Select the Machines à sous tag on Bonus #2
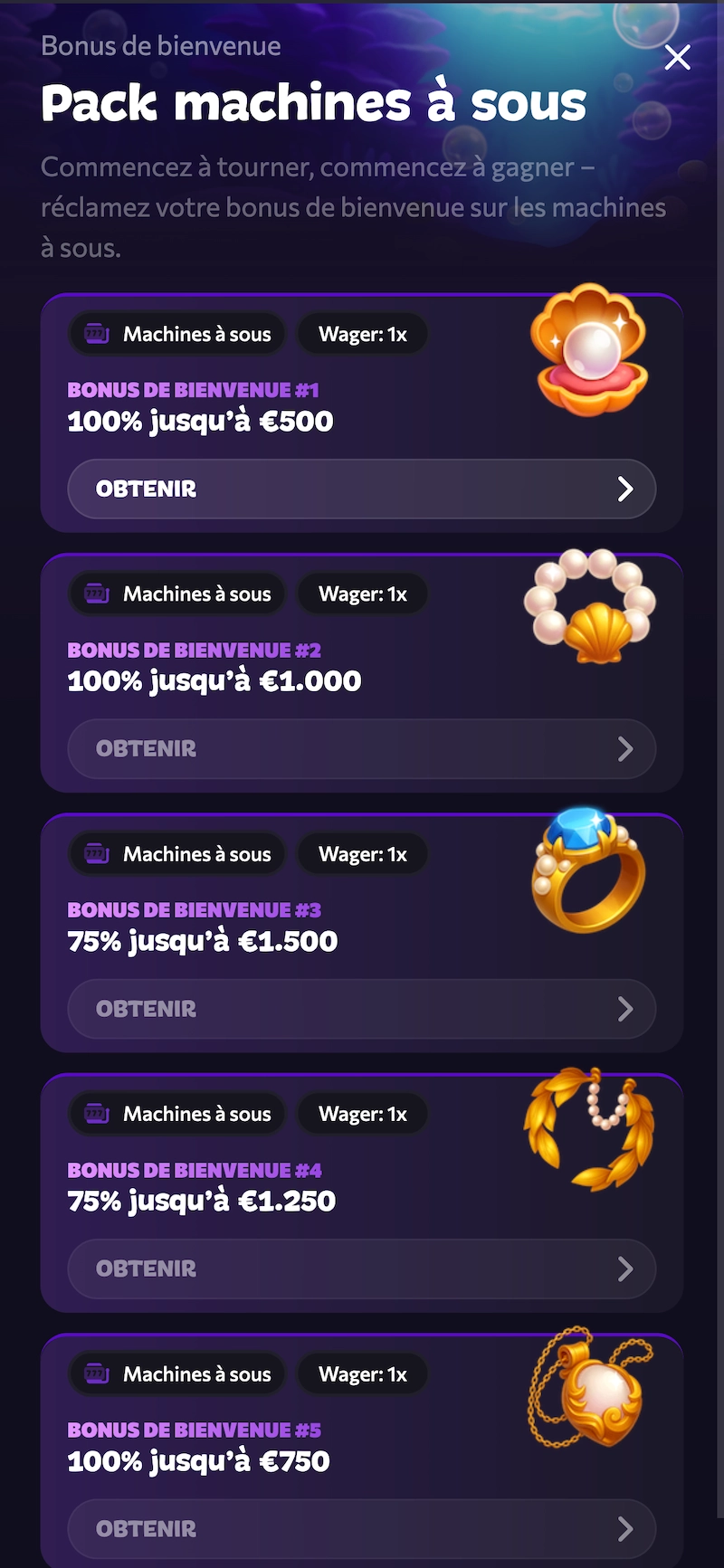The image size is (724, 1568). tap(176, 594)
